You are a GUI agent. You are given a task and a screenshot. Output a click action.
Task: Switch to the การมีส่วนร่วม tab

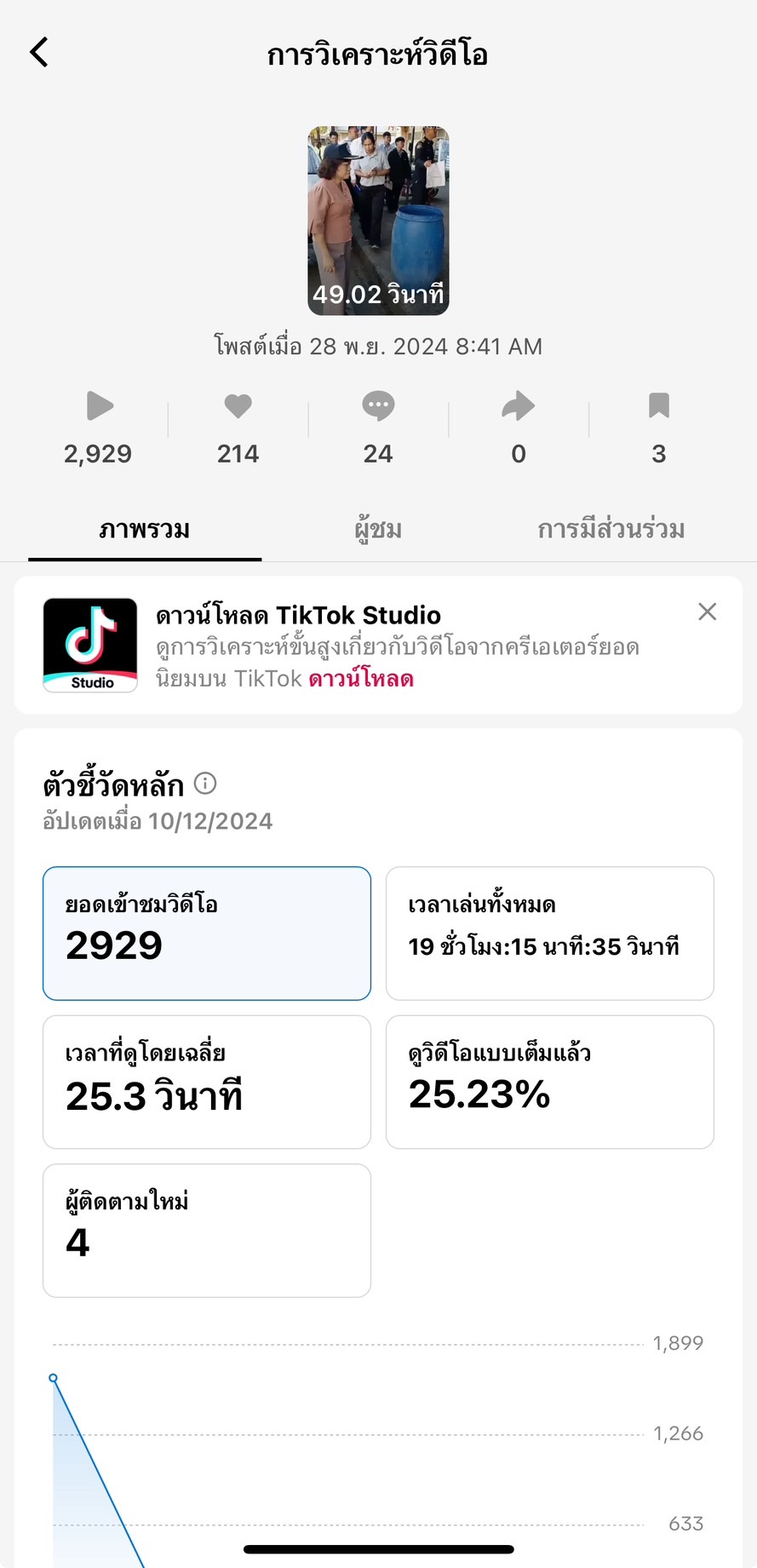(x=611, y=530)
